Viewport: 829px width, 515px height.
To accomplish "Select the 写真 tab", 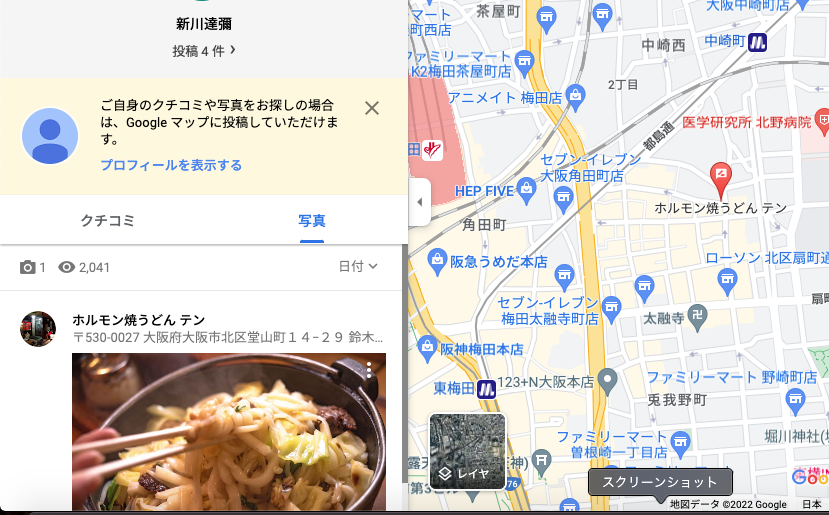I will click(x=312, y=221).
